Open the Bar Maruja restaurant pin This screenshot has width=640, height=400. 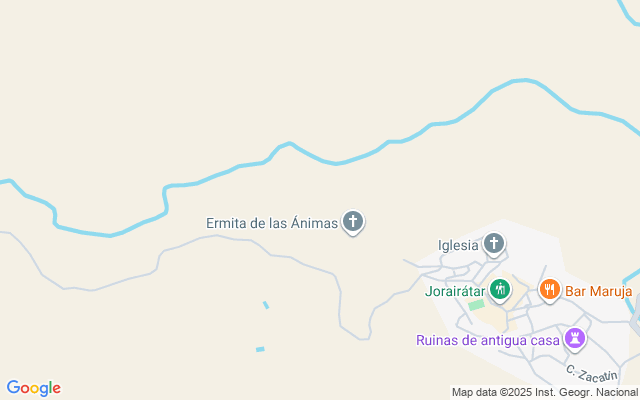click(549, 291)
